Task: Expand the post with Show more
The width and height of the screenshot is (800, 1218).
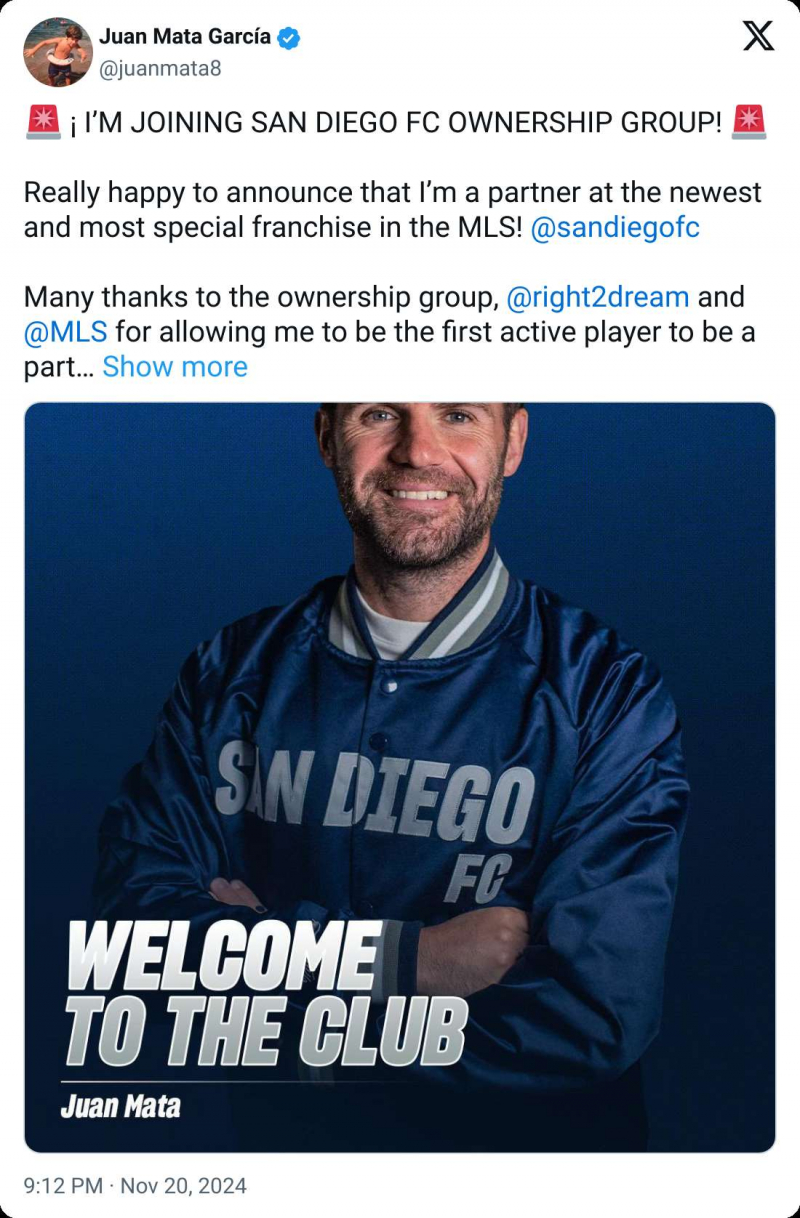Action: pyautogui.click(x=175, y=367)
